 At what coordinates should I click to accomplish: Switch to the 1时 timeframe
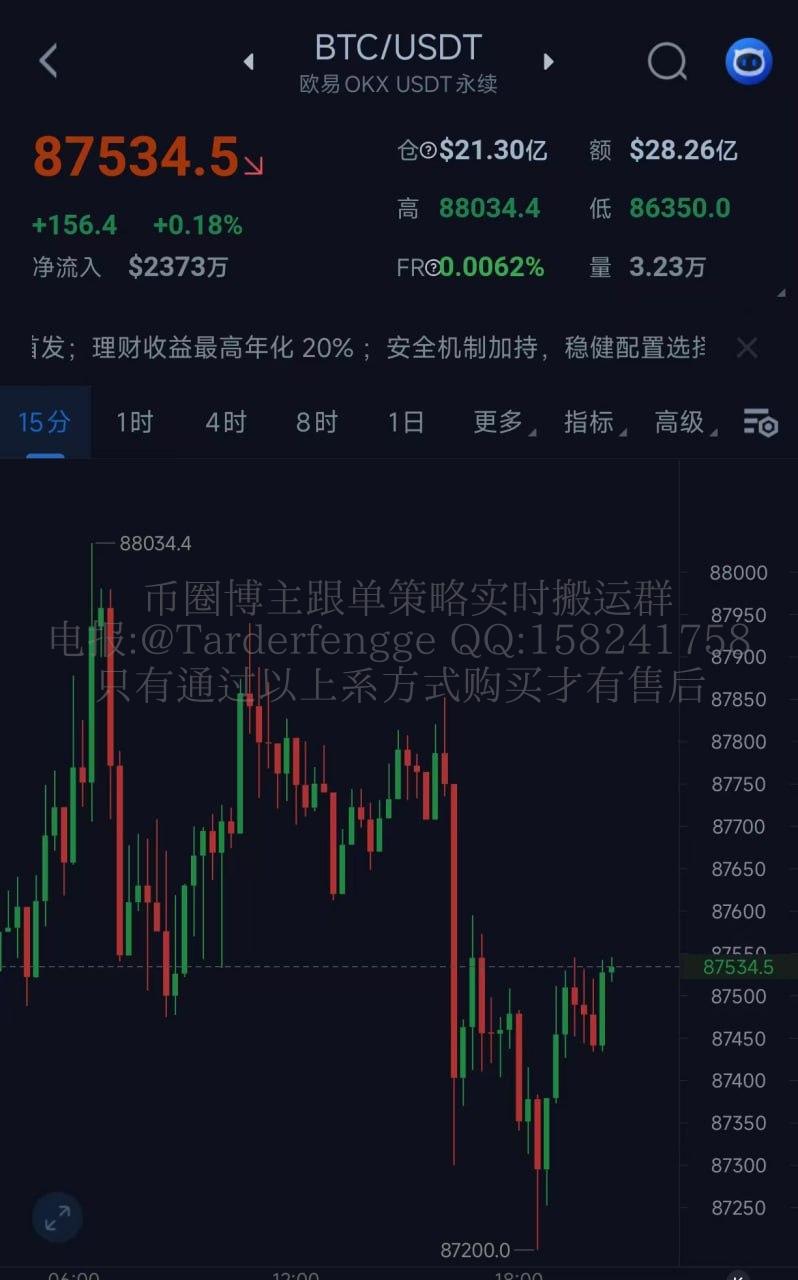[134, 422]
